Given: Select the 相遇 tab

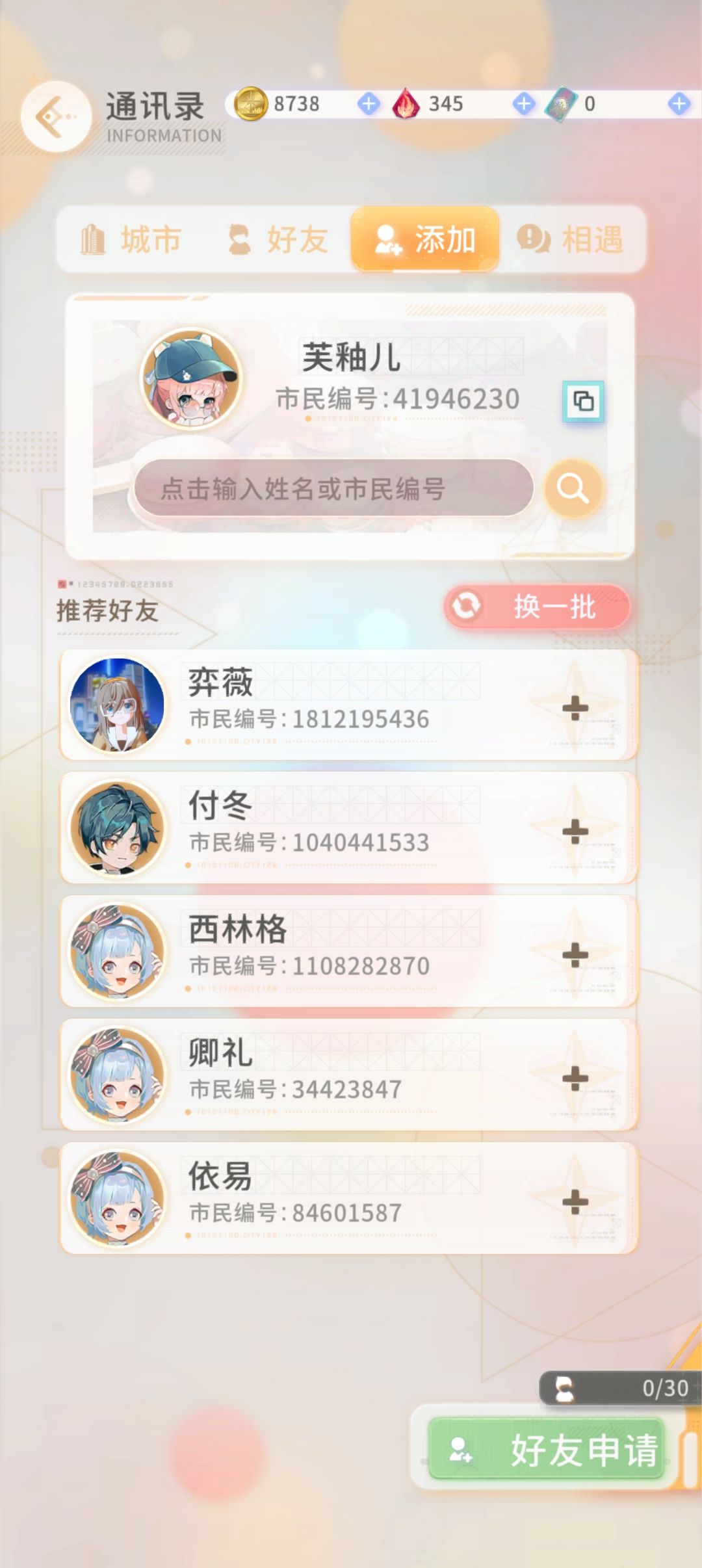Looking at the screenshot, I should 571,239.
